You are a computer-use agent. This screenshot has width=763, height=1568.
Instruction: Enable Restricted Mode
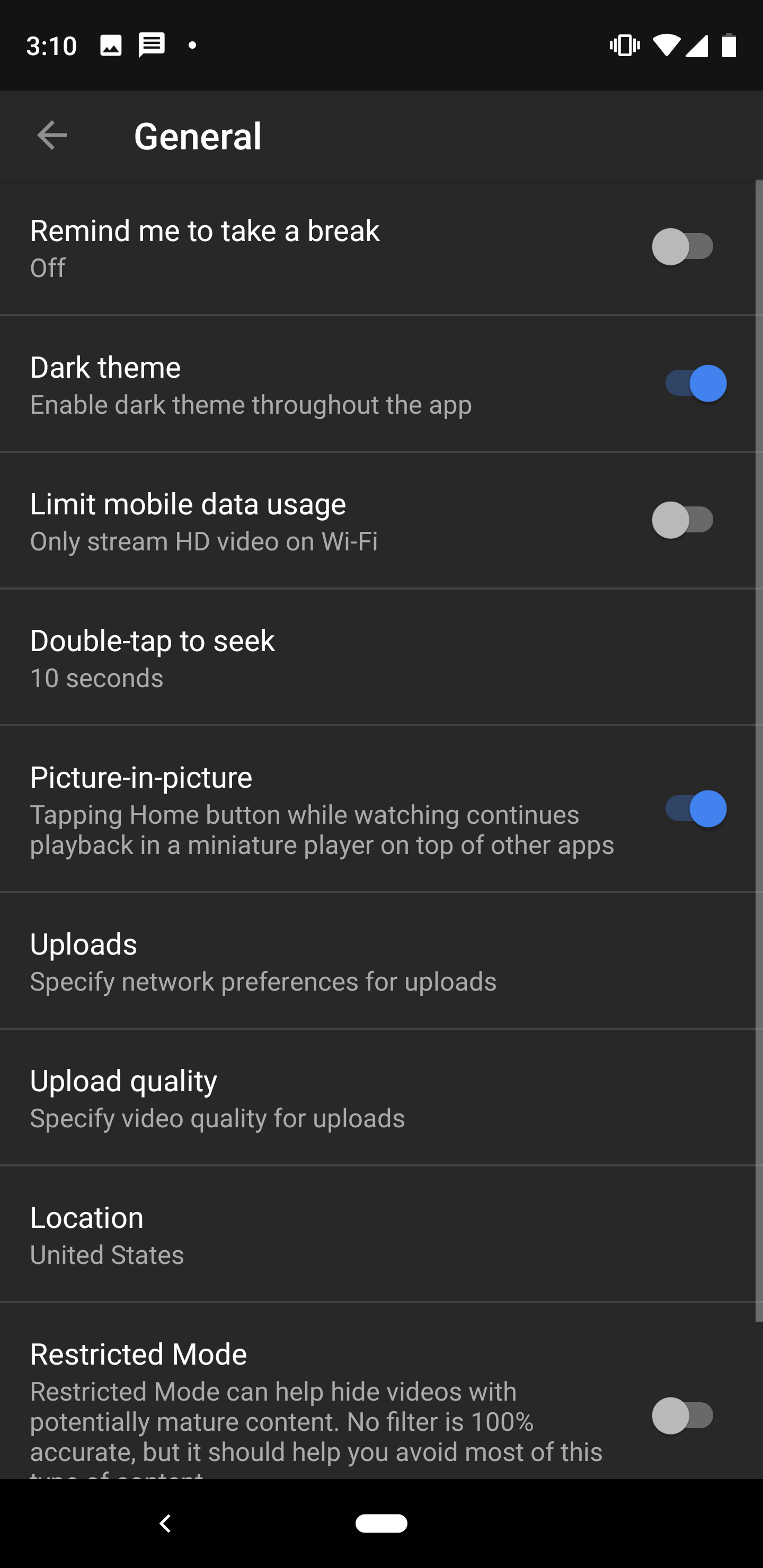(682, 1416)
